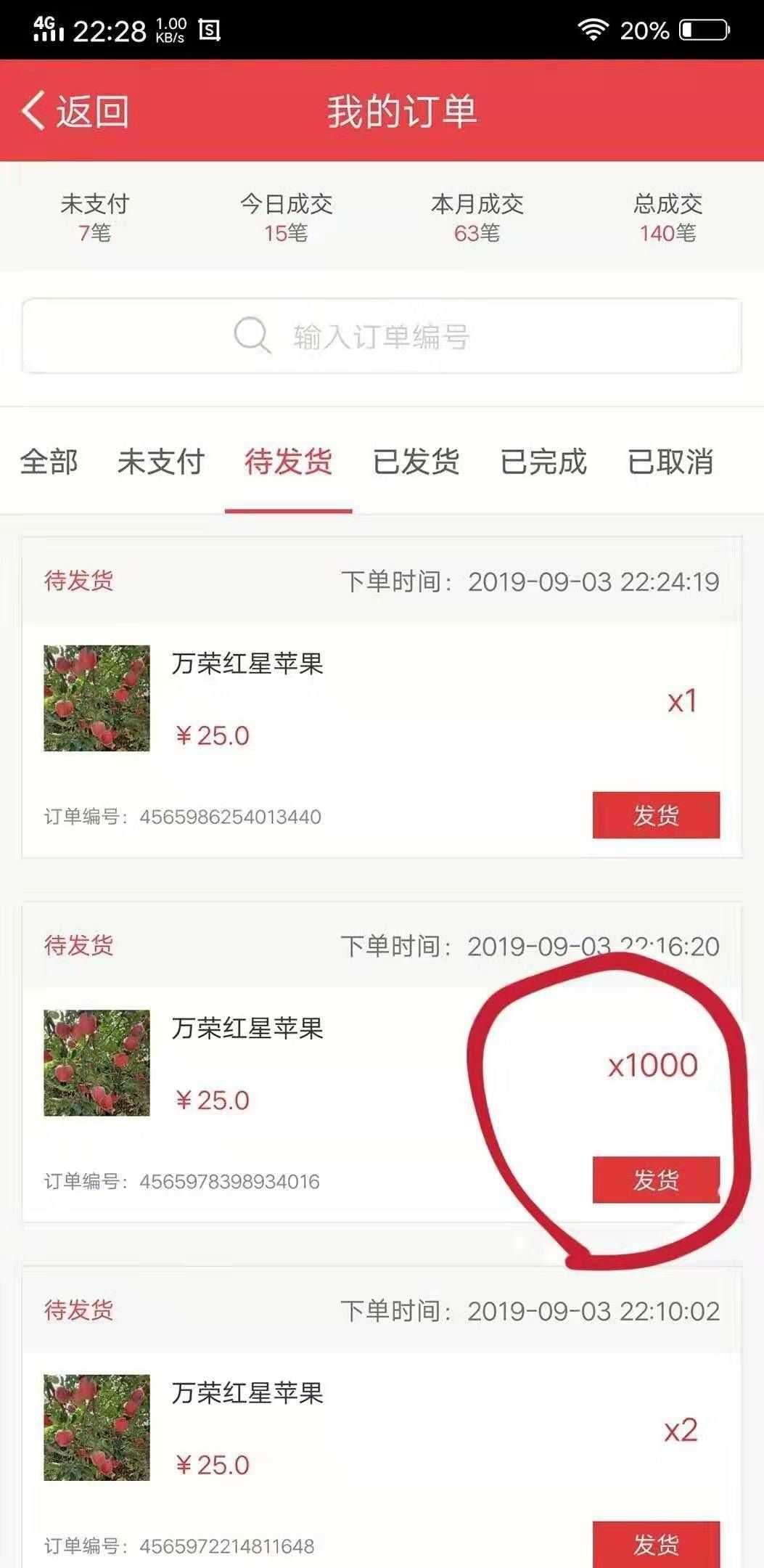Screen dimensions: 764x1568
Task: Open the 已发货 tab
Action: click(x=416, y=462)
